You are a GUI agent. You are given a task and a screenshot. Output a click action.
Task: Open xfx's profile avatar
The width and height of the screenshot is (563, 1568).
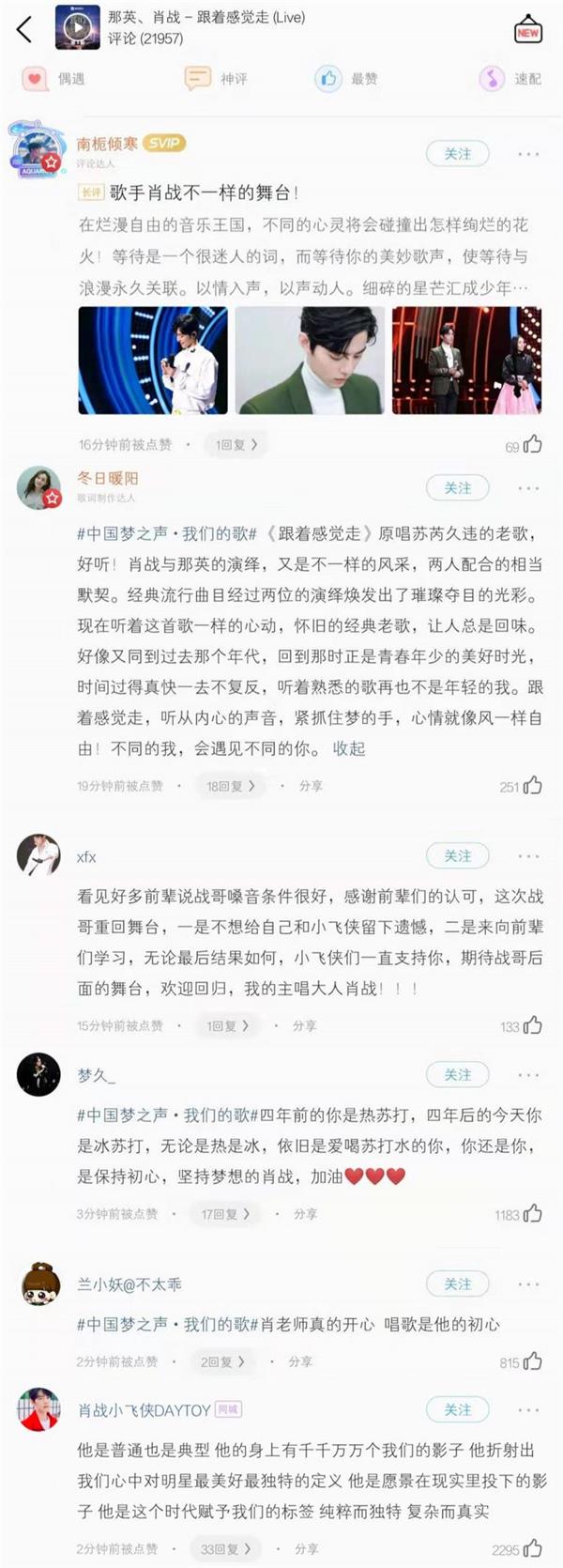click(x=38, y=854)
